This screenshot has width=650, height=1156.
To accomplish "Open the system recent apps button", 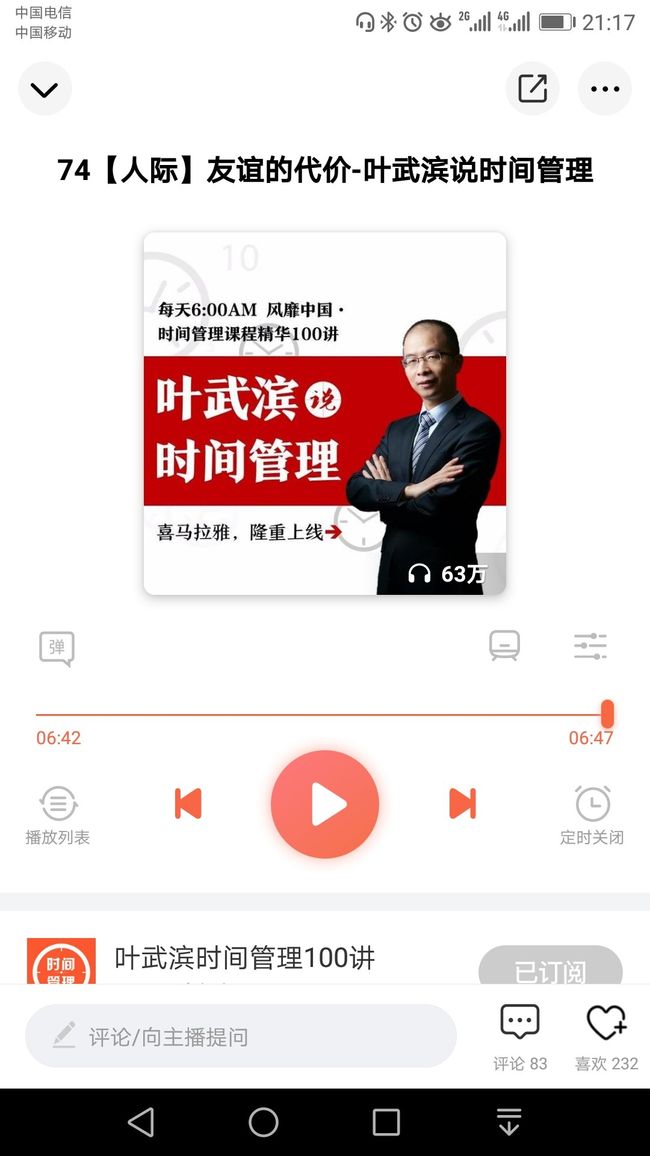I will click(x=386, y=1122).
